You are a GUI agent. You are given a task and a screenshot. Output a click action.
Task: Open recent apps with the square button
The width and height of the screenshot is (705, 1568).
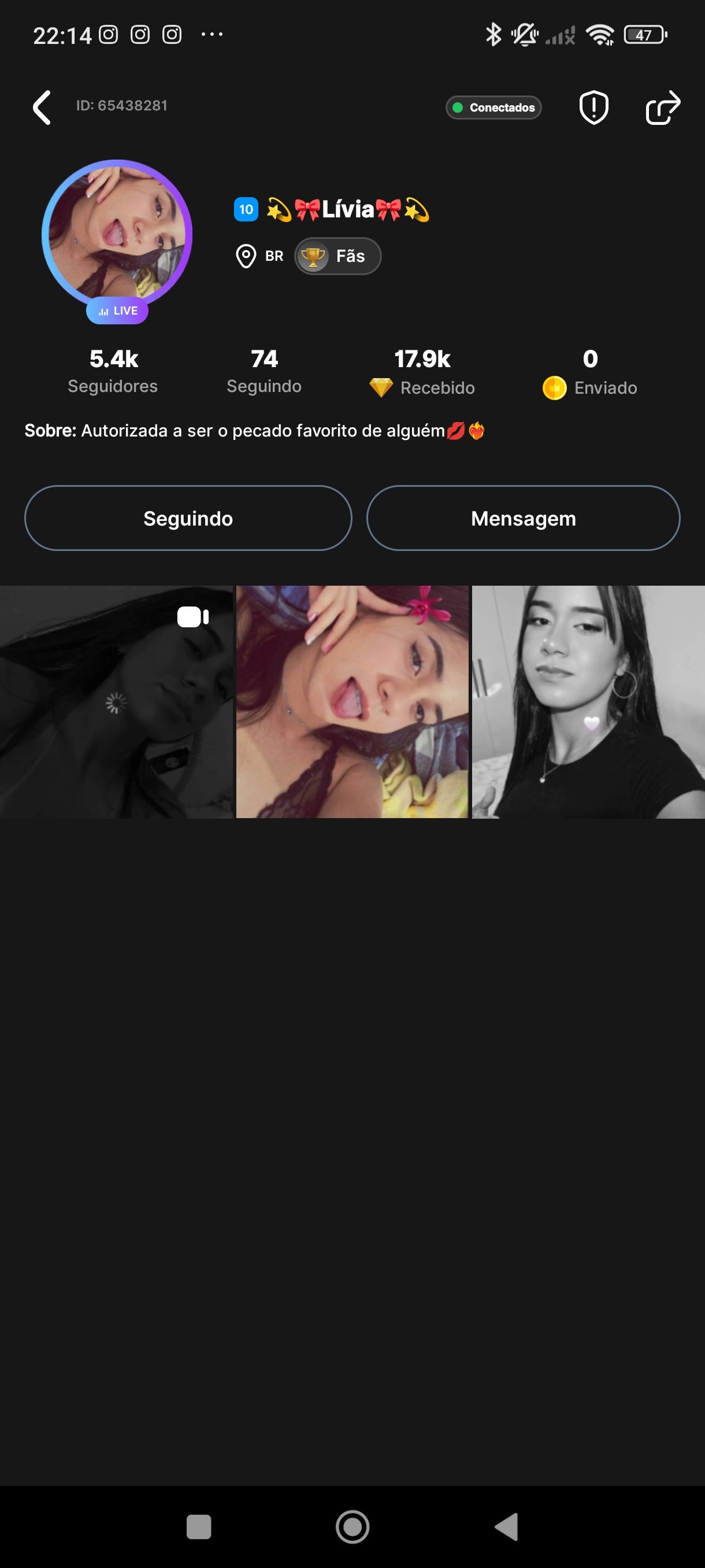199,1526
